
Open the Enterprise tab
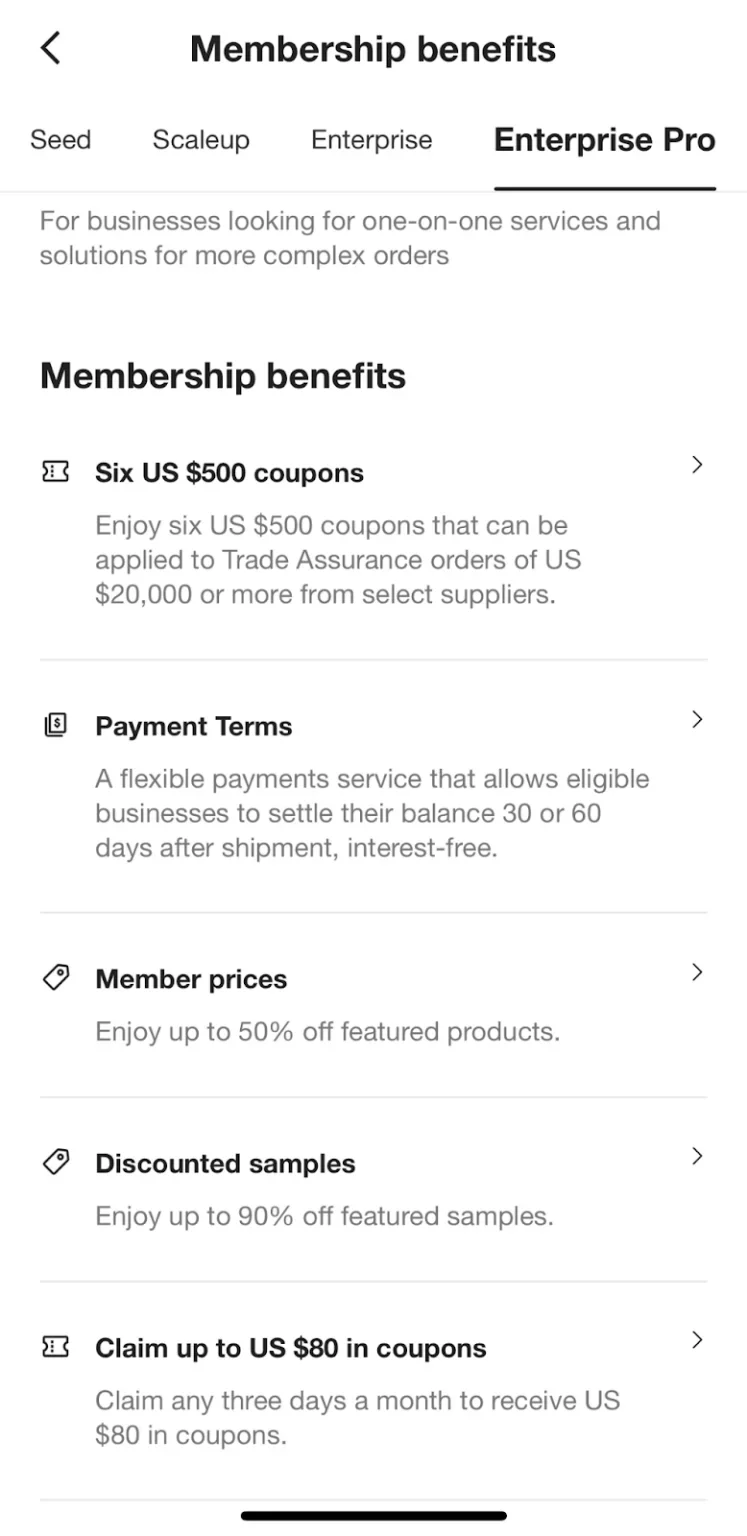371,140
